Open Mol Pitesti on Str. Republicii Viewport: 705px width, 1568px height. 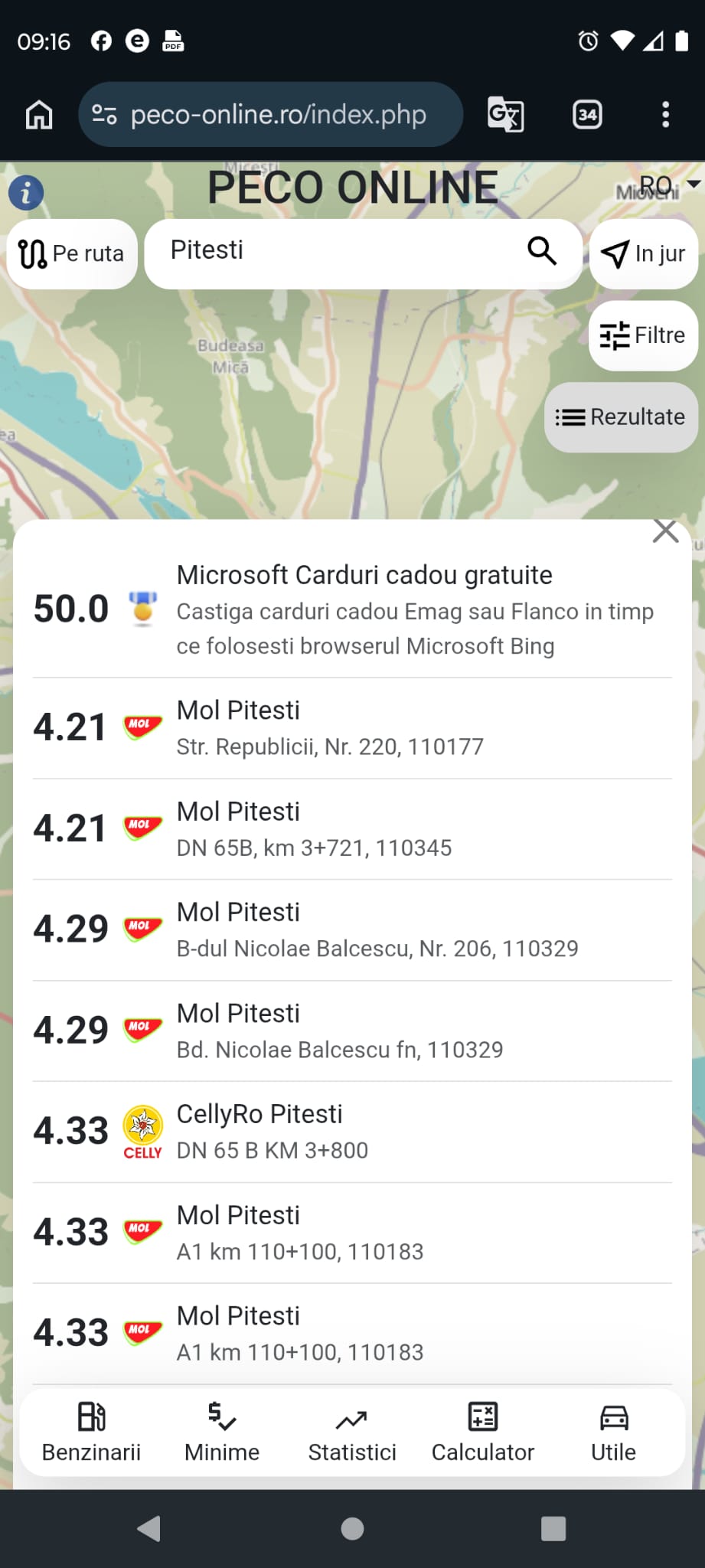pos(352,728)
